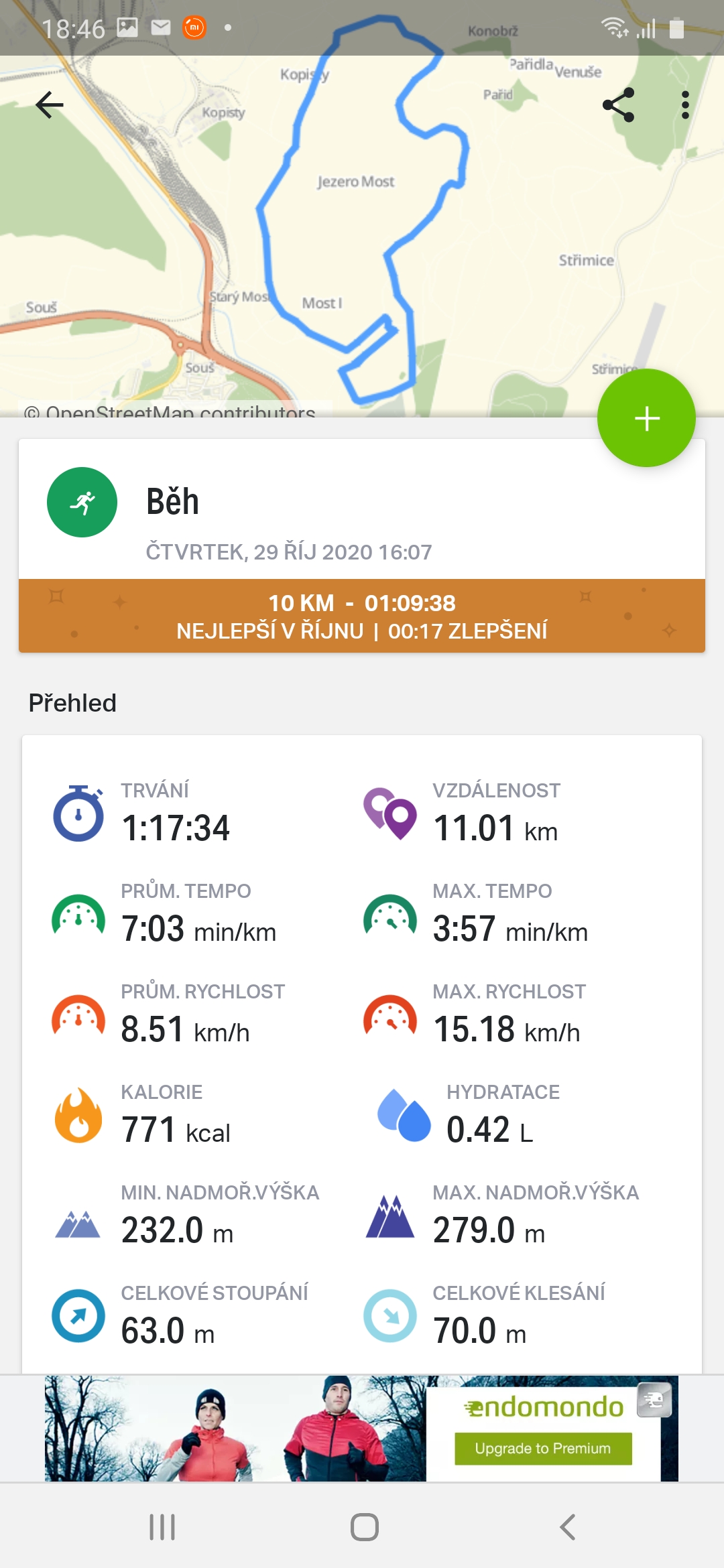Viewport: 724px width, 1568px height.
Task: Open the three-dot overflow menu
Action: pyautogui.click(x=685, y=105)
